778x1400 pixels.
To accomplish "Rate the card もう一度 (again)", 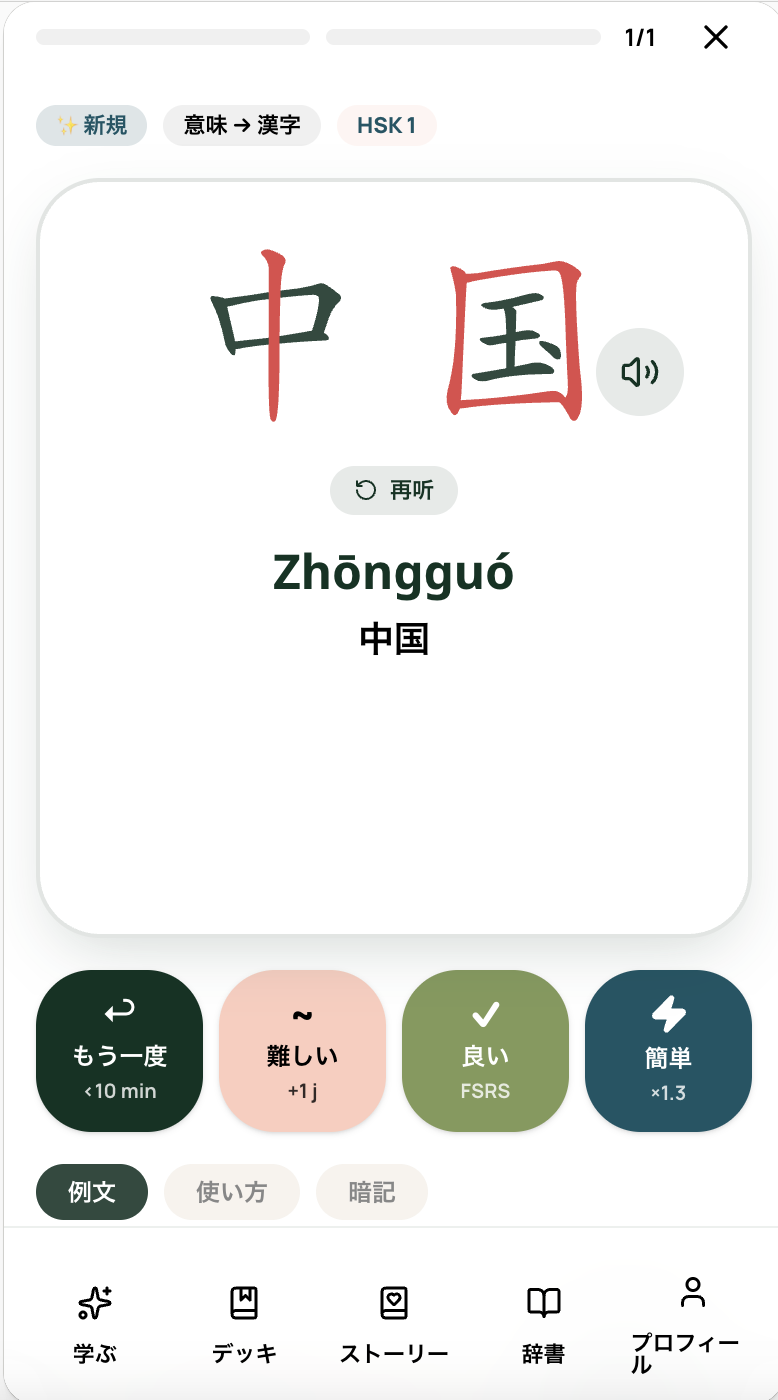I will [119, 1051].
